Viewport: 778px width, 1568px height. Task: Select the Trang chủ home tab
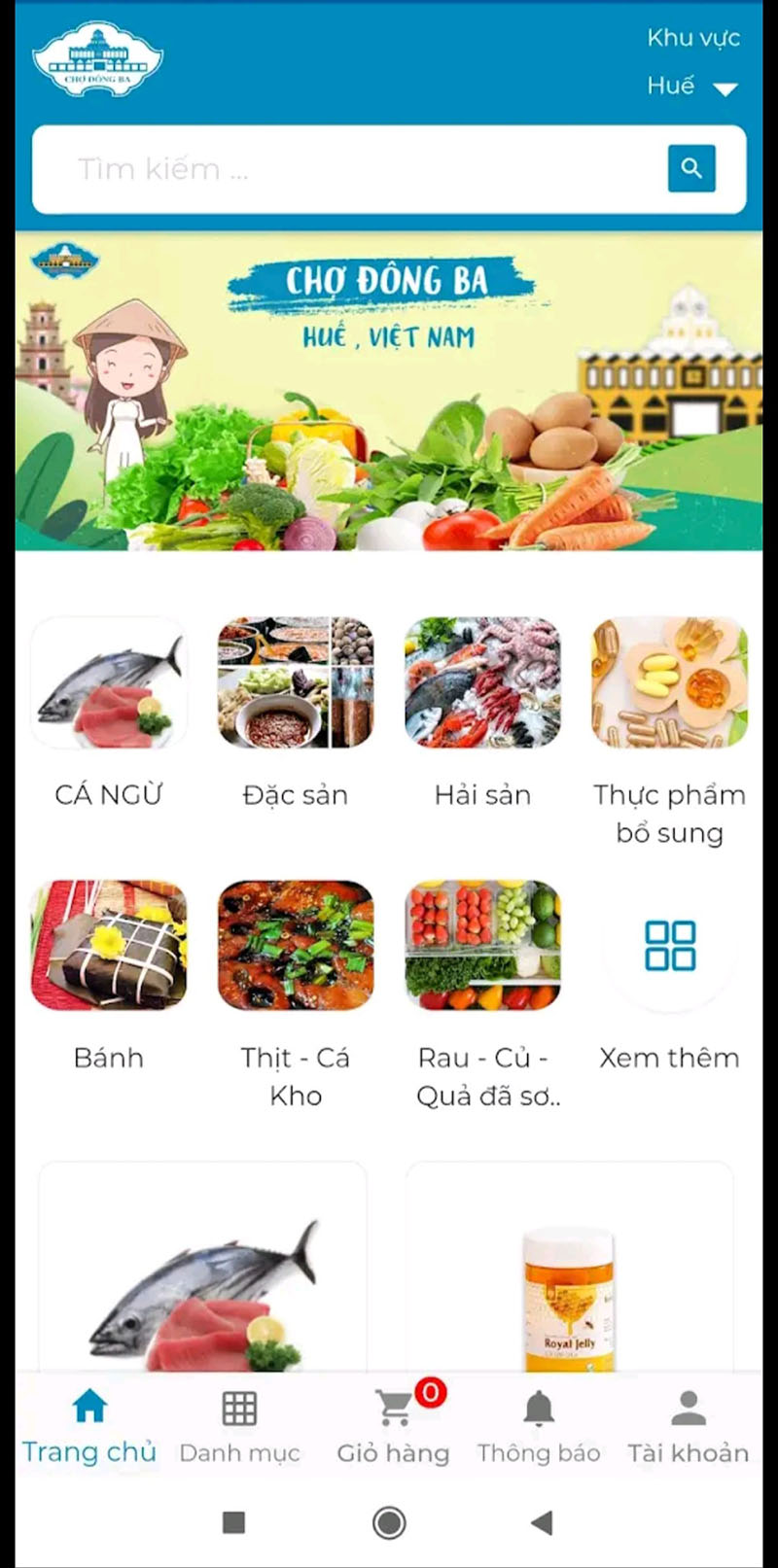coord(89,1426)
